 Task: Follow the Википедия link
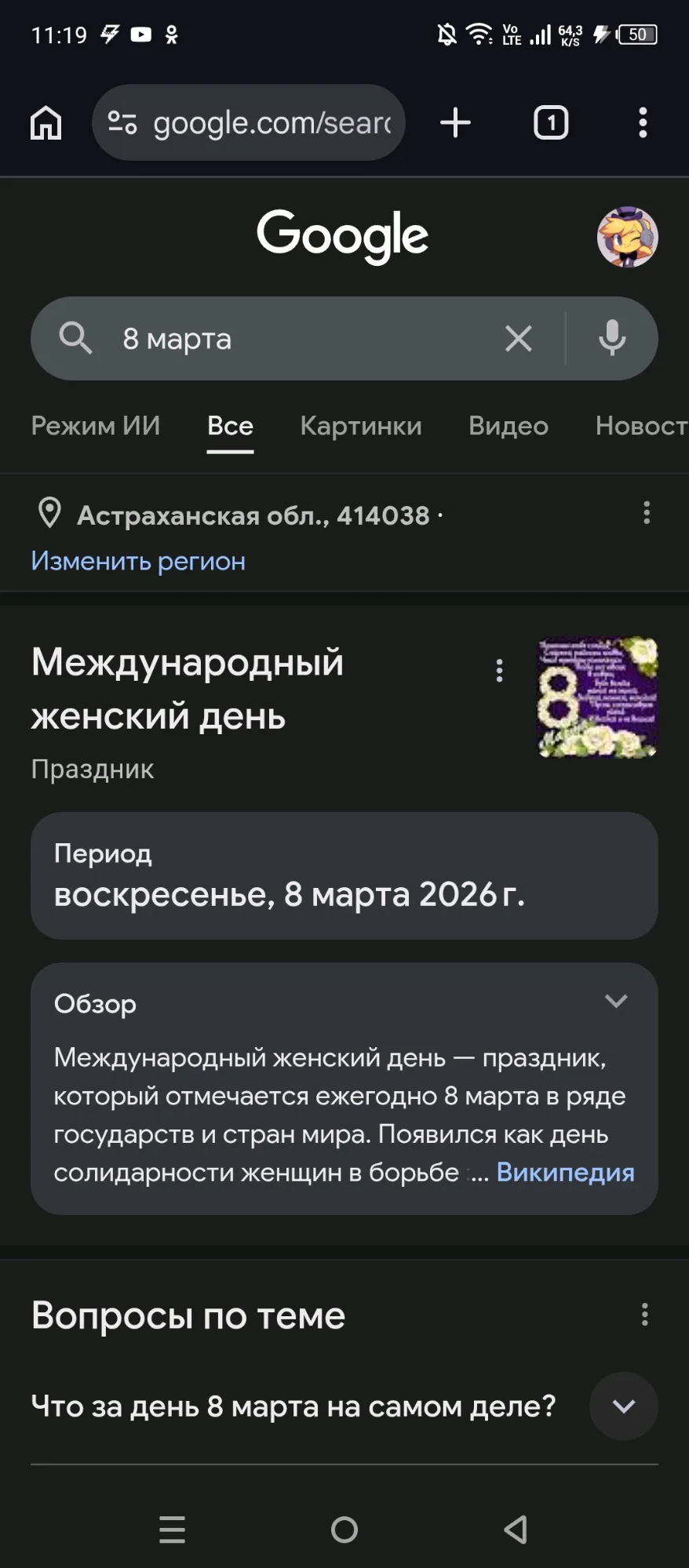click(x=565, y=1173)
